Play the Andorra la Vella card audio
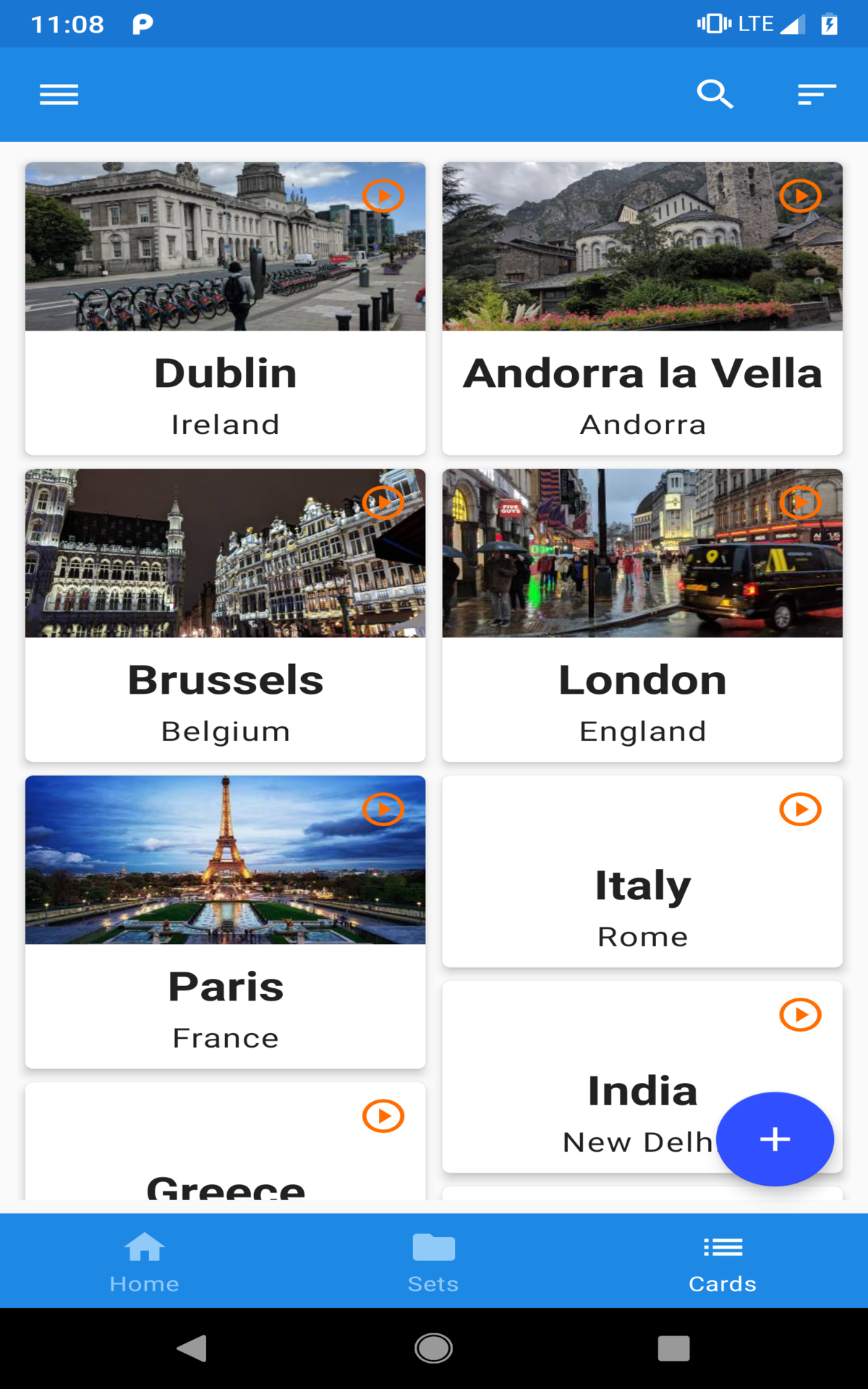Screen dimensions: 868x1389 coord(800,196)
